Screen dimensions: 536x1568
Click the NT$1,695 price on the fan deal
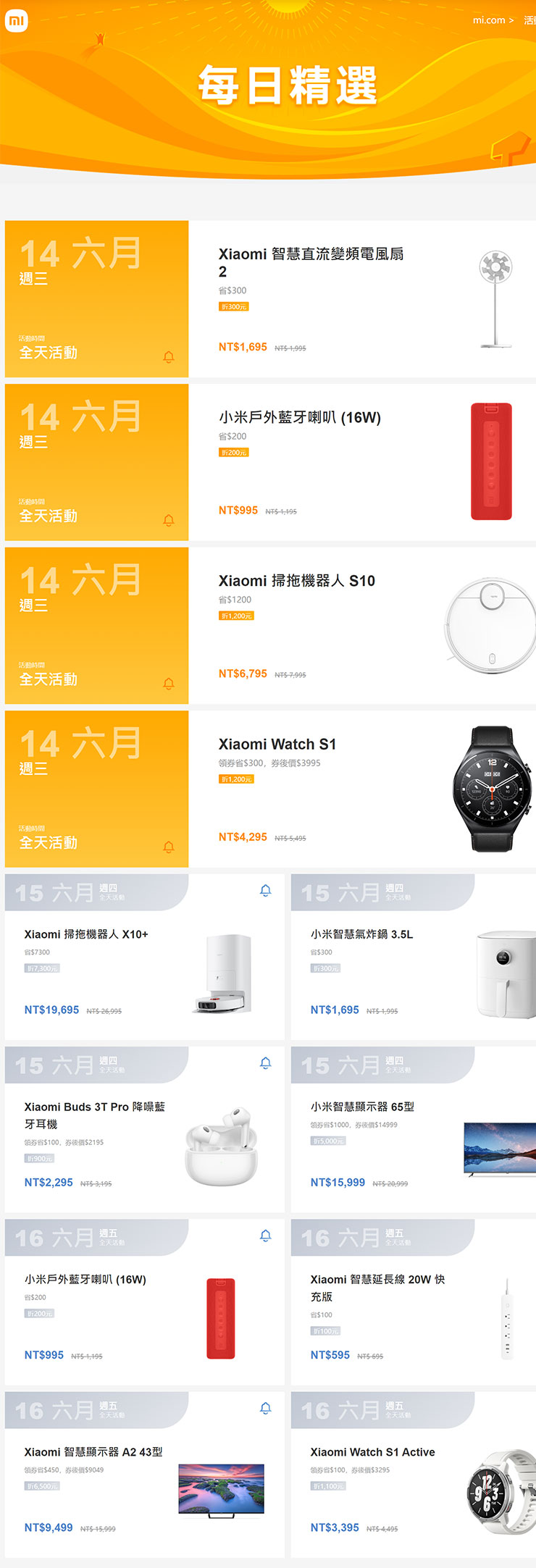(240, 347)
